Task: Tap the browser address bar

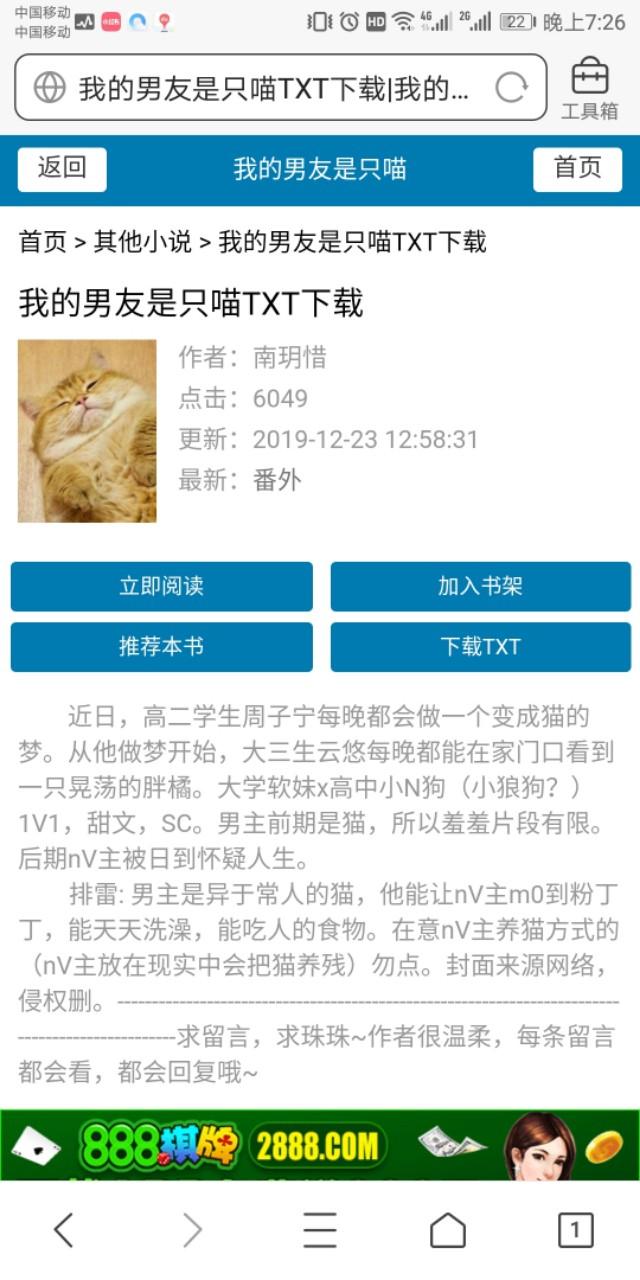Action: [x=270, y=88]
